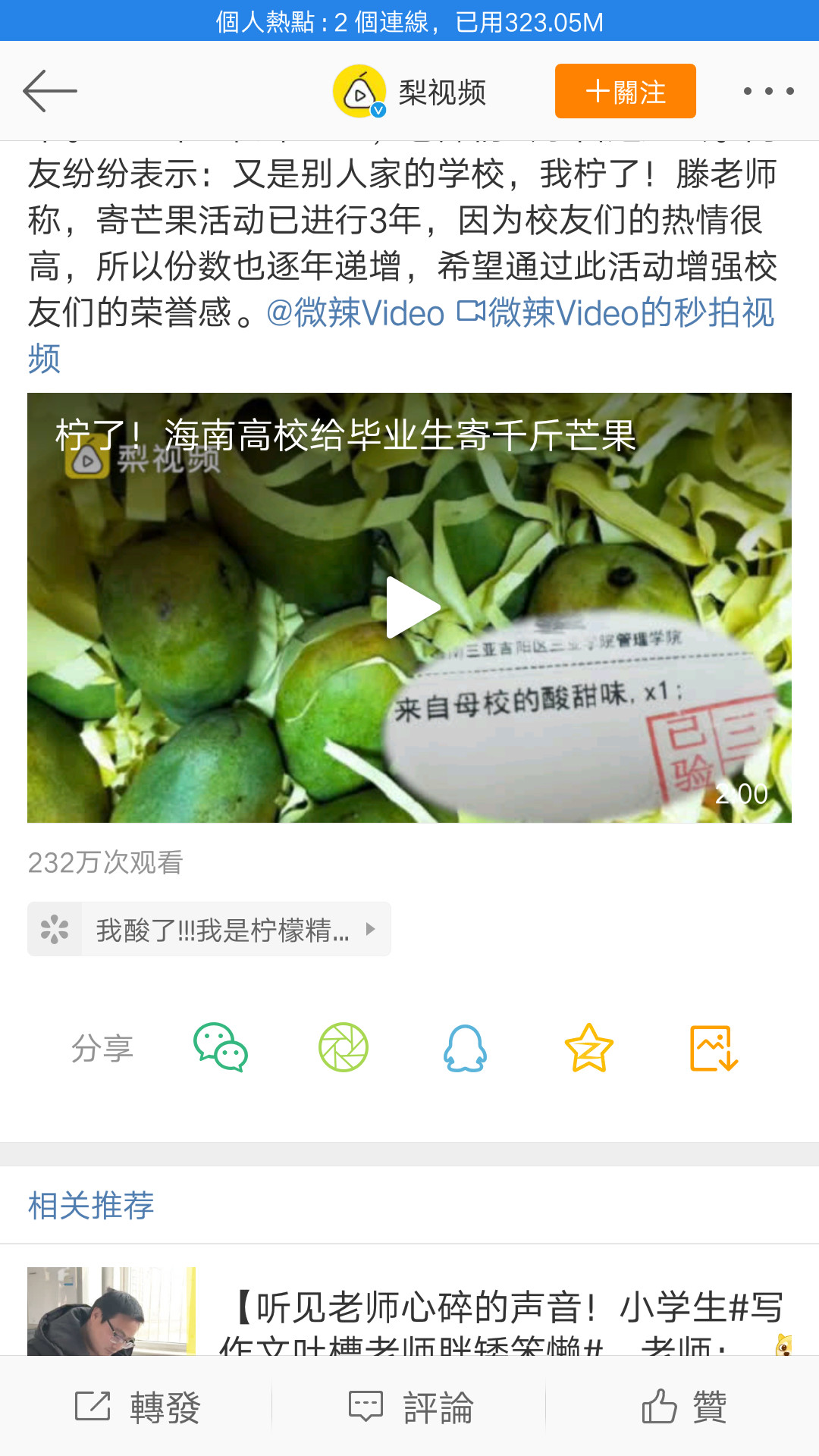Go back using the top arrow

point(50,91)
